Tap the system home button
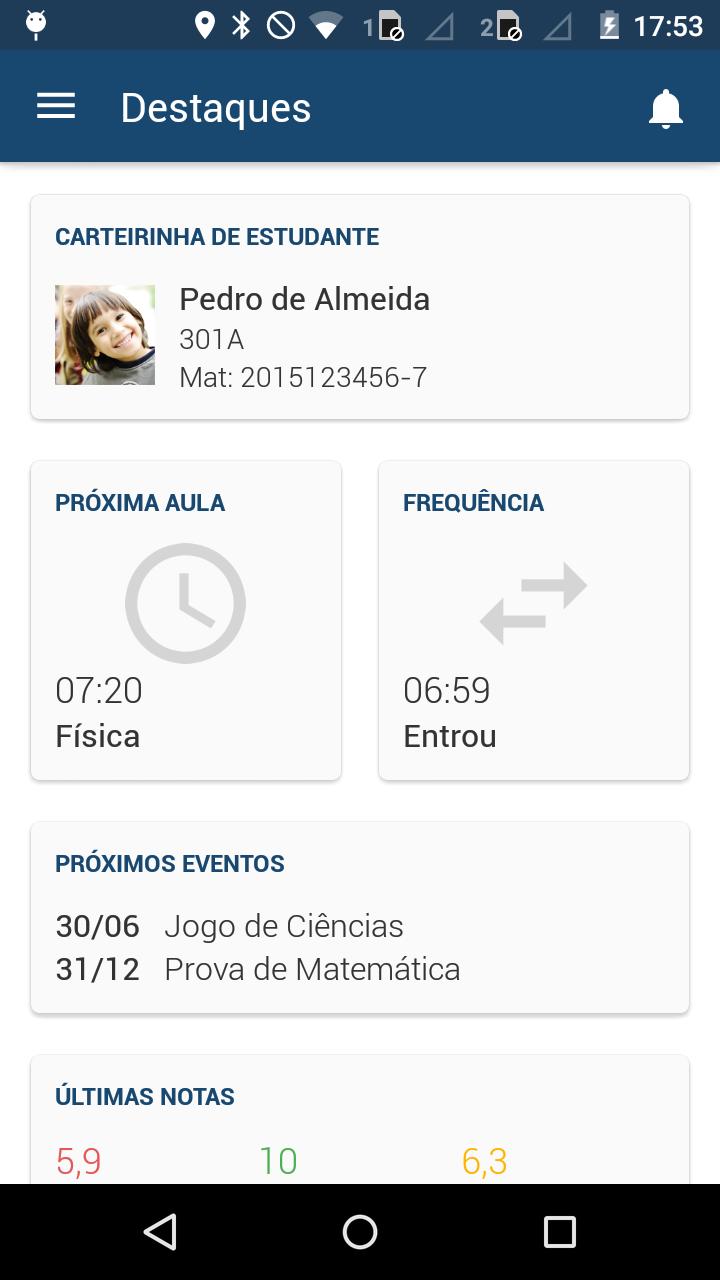This screenshot has height=1280, width=720. pyautogui.click(x=360, y=1232)
